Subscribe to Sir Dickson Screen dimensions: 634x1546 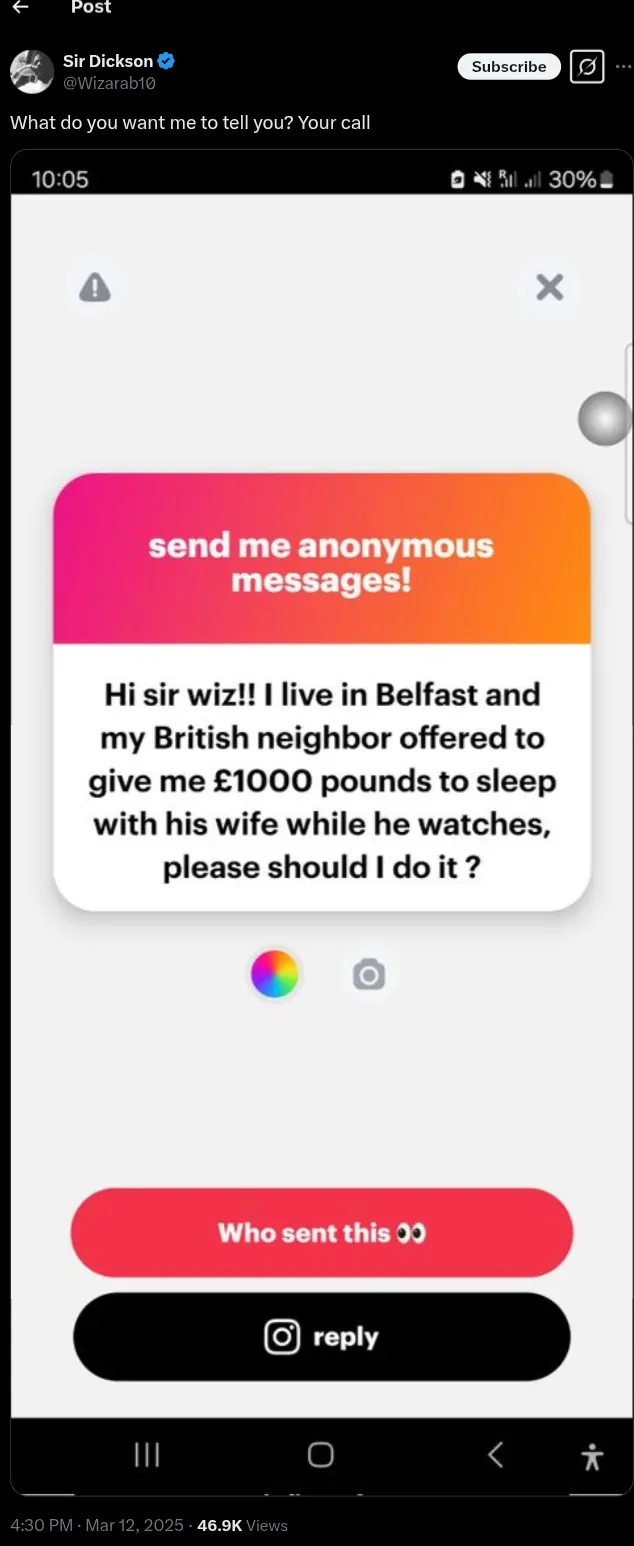[509, 67]
